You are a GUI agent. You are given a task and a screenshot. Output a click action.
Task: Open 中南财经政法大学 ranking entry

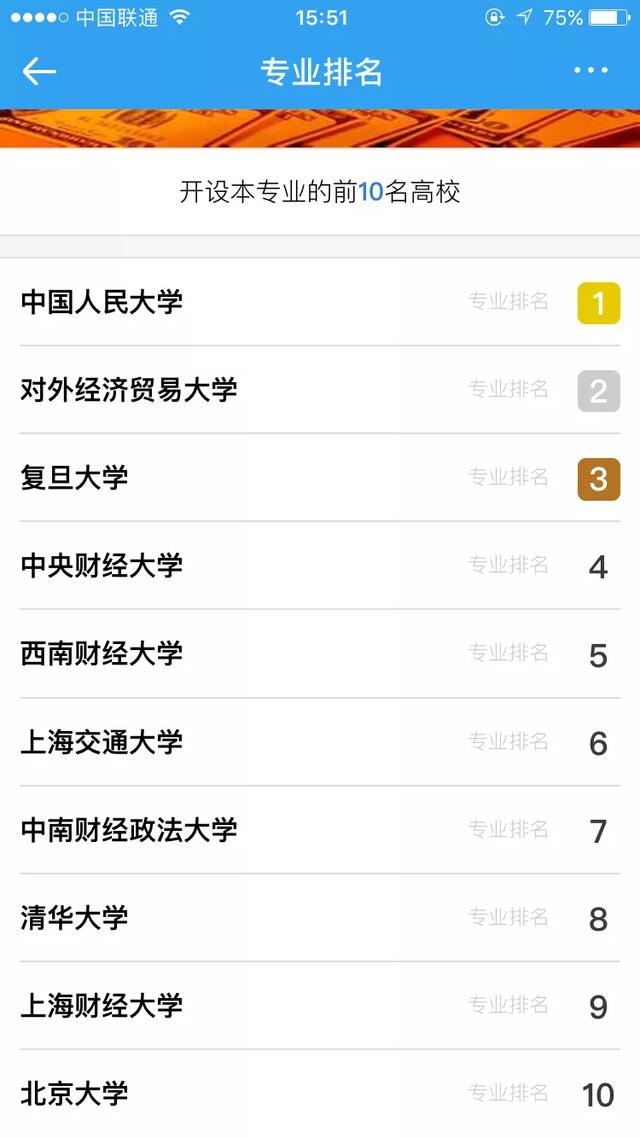tap(129, 830)
